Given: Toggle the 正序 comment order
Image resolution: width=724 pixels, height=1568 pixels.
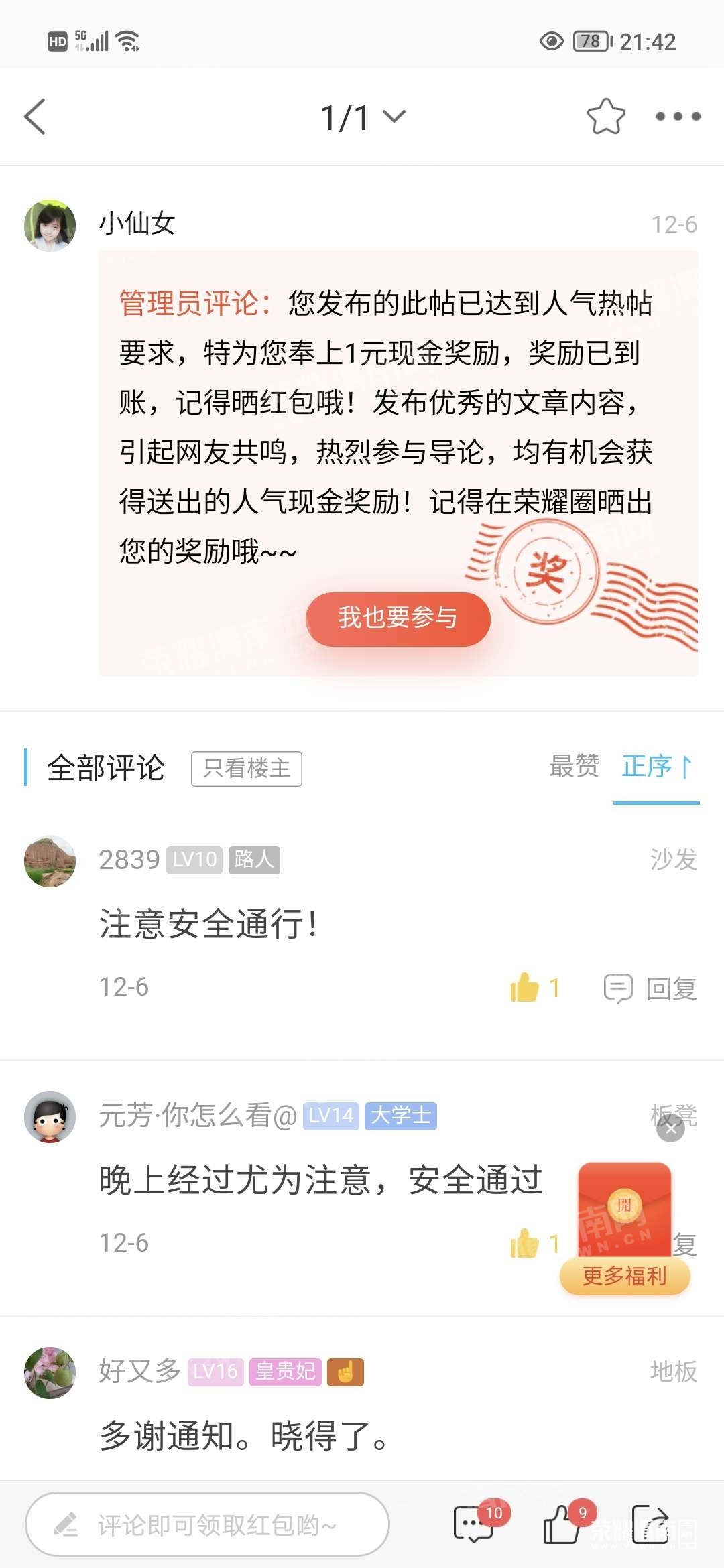Looking at the screenshot, I should [x=656, y=767].
